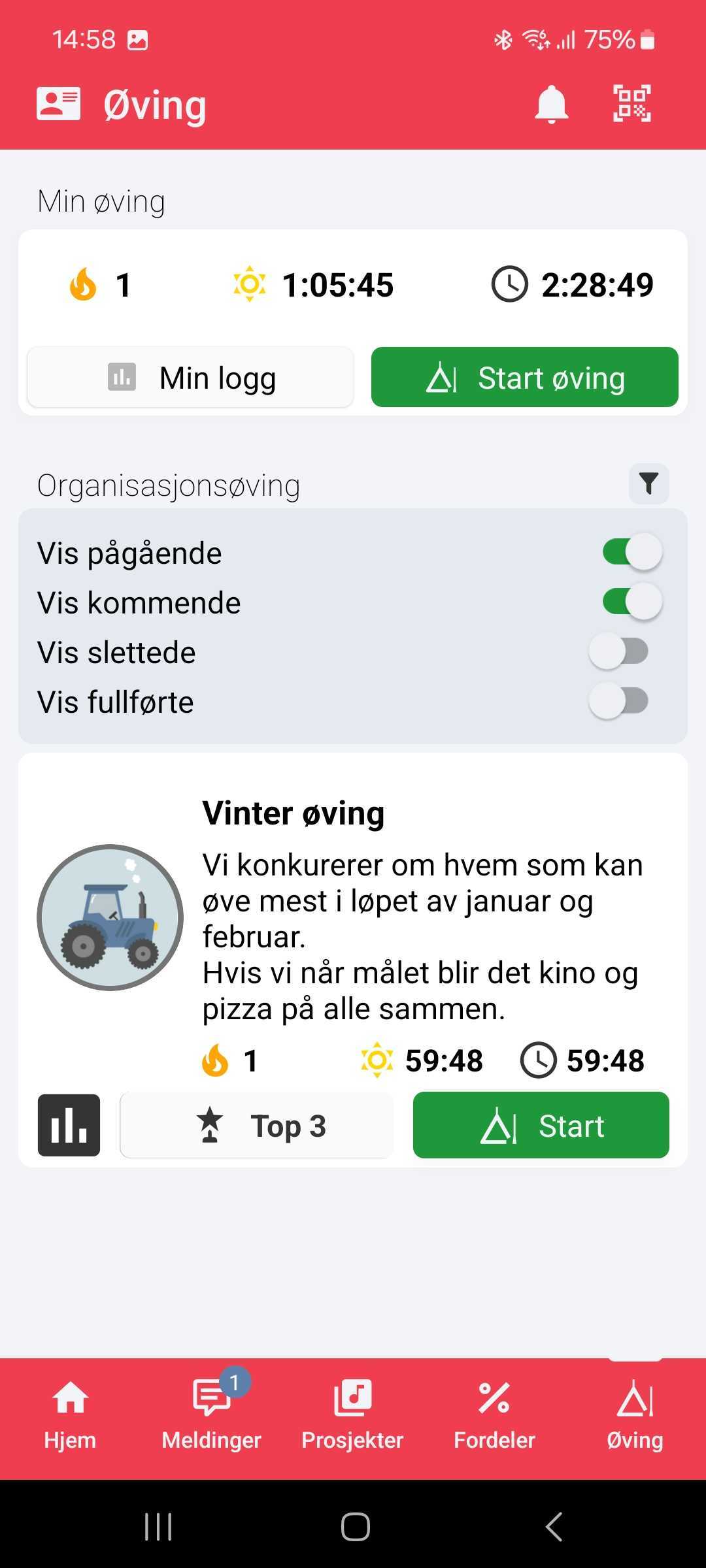Open Min logg practice log
The height and width of the screenshot is (1568, 706).
pyautogui.click(x=190, y=378)
